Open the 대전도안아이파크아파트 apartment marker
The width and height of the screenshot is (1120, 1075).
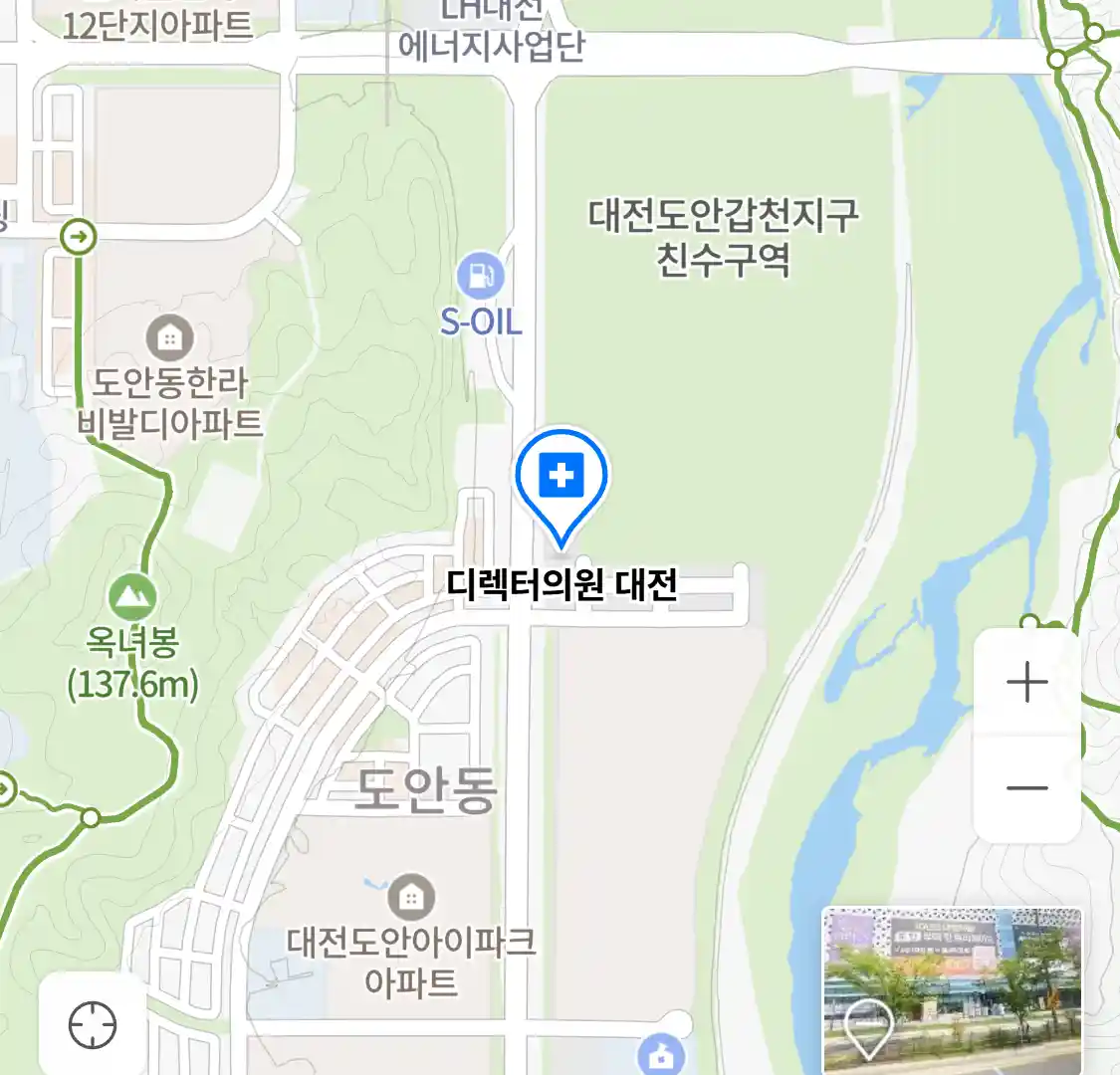tap(410, 898)
